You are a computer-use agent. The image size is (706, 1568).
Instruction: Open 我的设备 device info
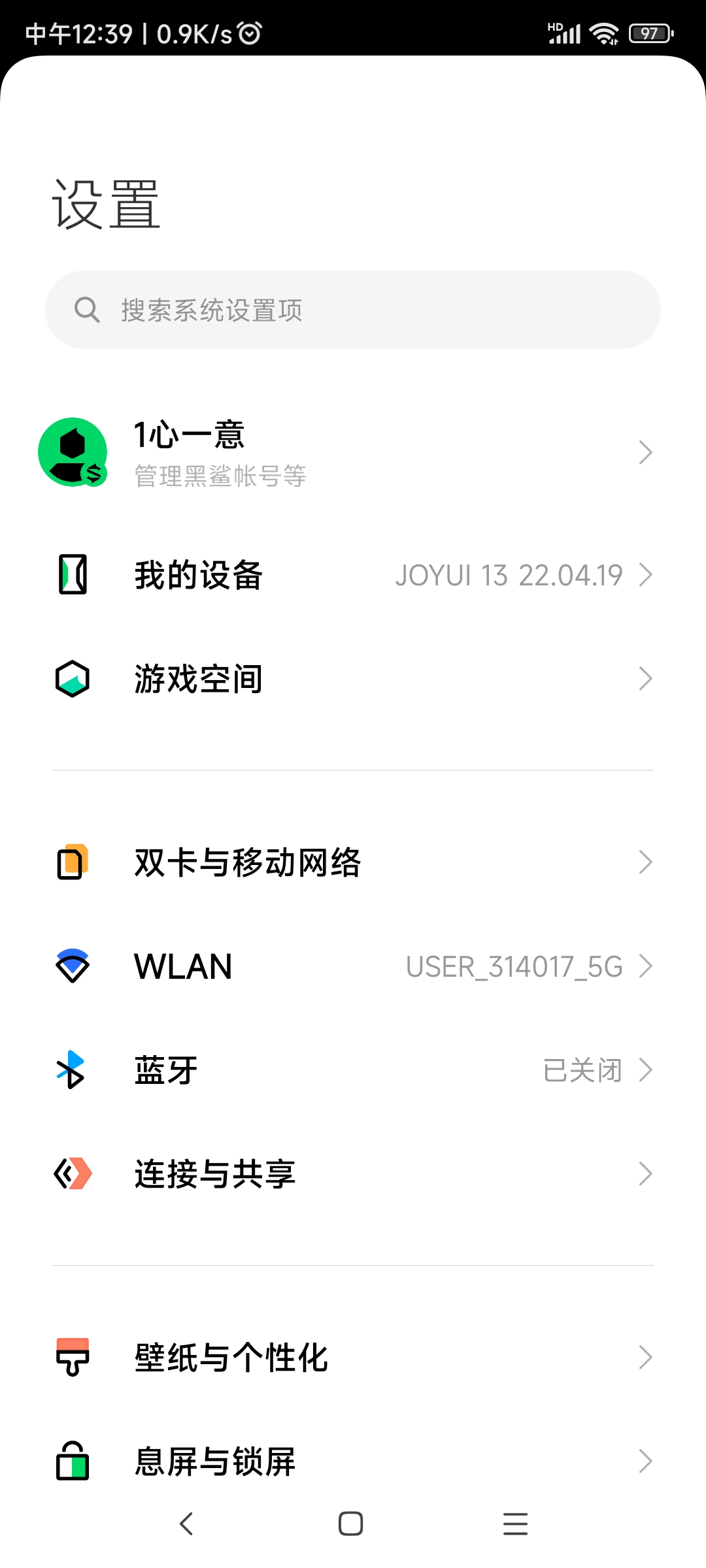[353, 575]
